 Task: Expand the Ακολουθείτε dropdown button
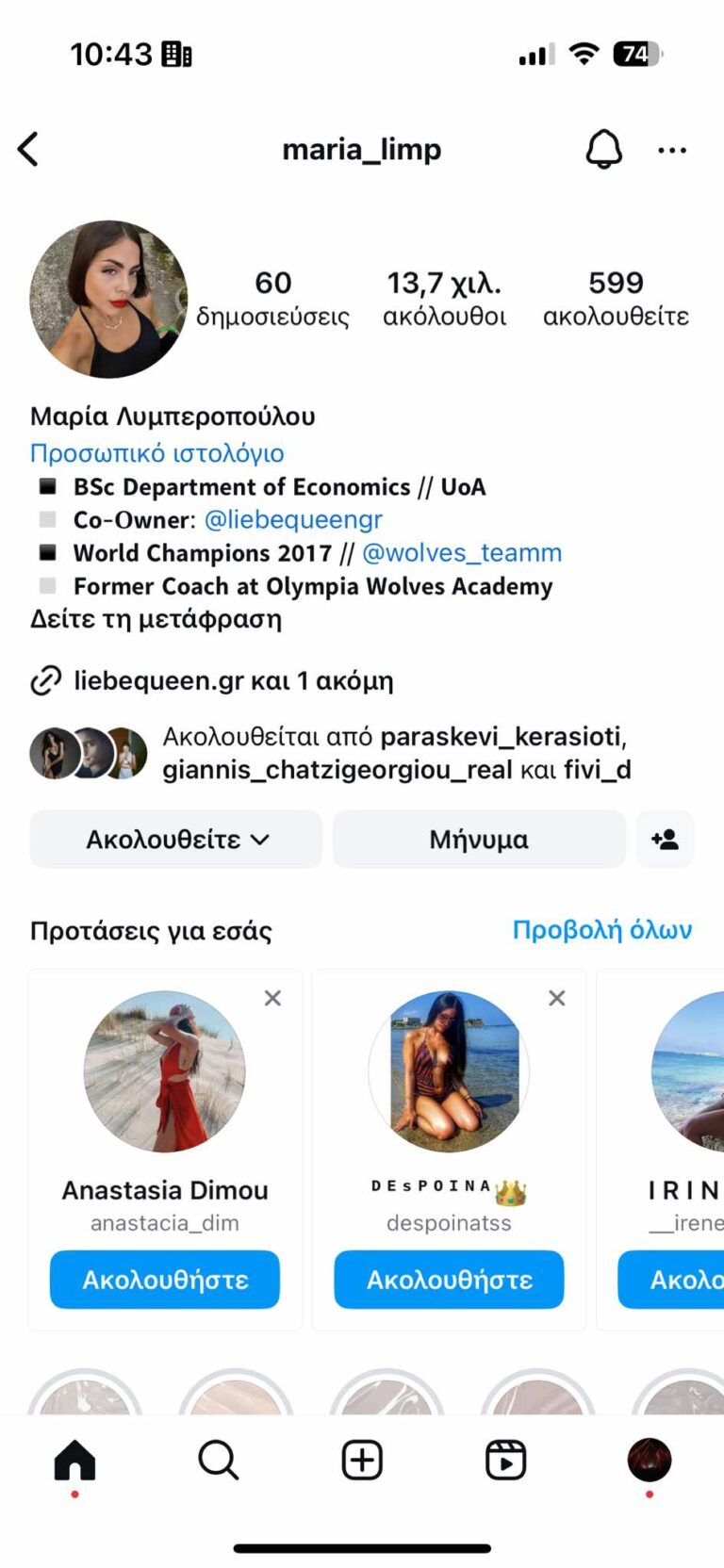pyautogui.click(x=176, y=840)
